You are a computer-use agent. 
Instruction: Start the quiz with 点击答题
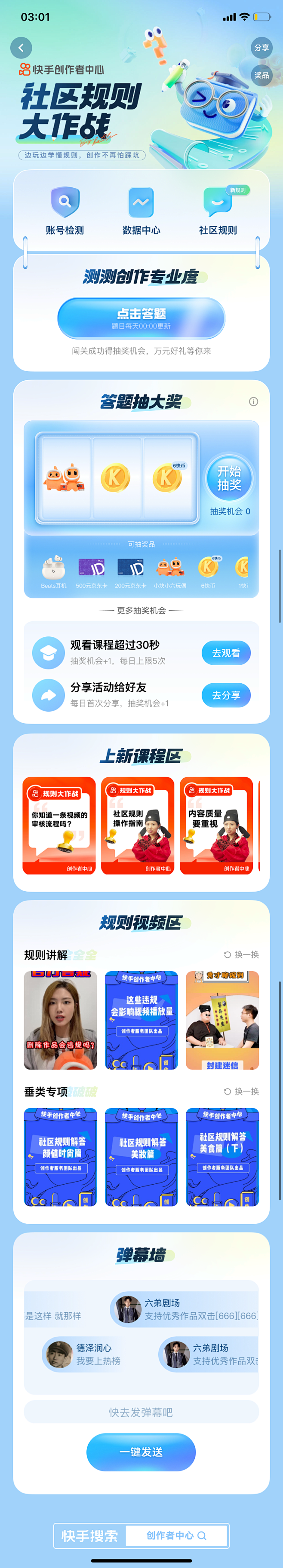pos(141,318)
